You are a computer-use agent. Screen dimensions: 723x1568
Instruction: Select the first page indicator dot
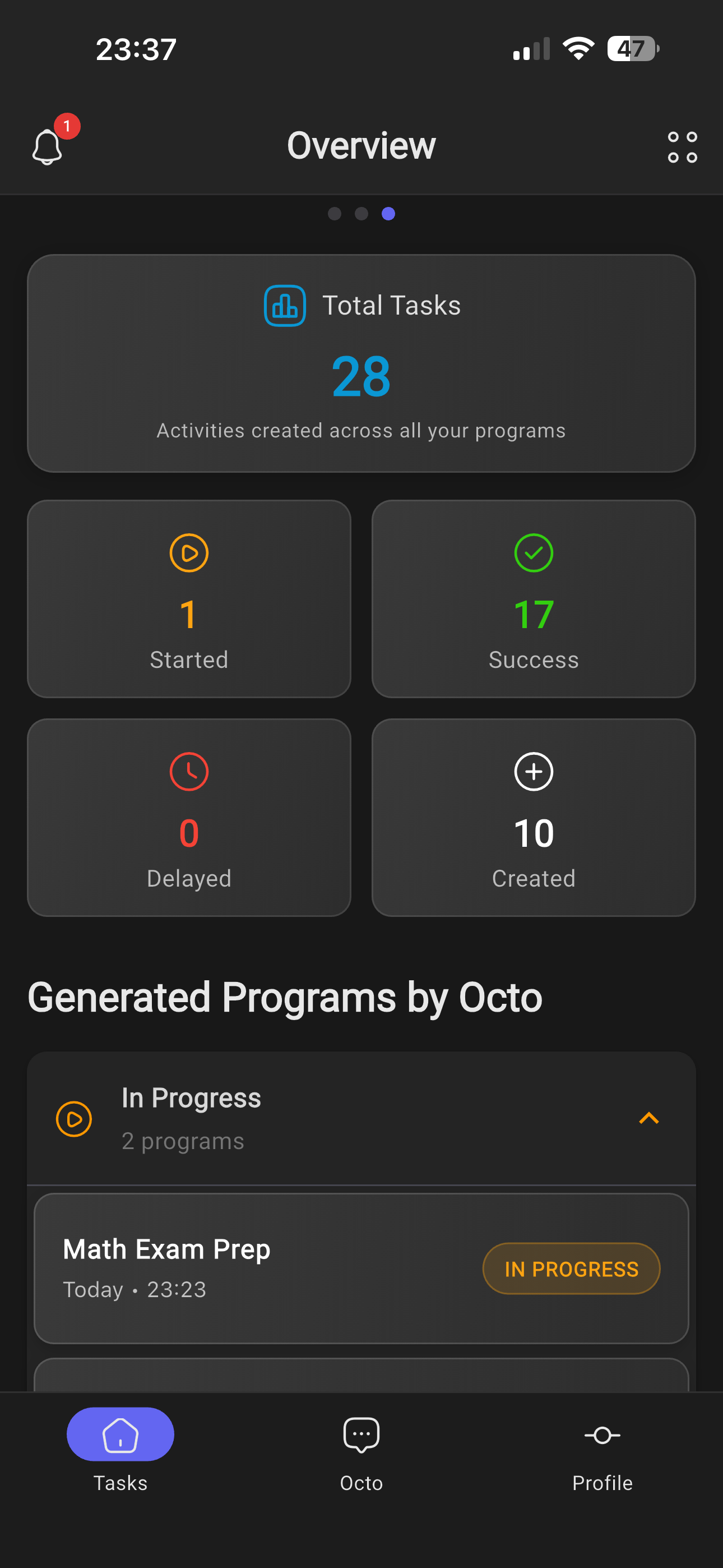334,214
